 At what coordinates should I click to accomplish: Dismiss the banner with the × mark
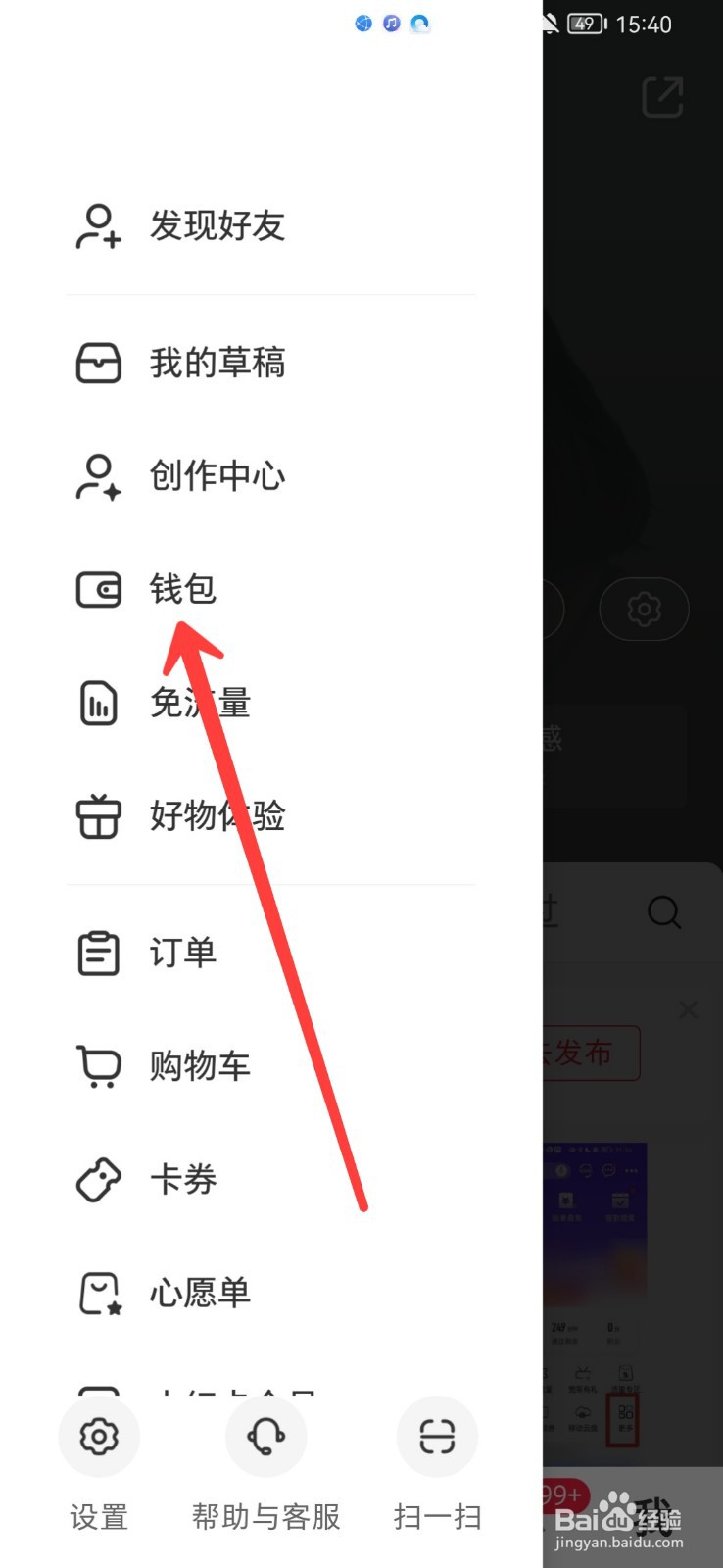(x=688, y=1008)
